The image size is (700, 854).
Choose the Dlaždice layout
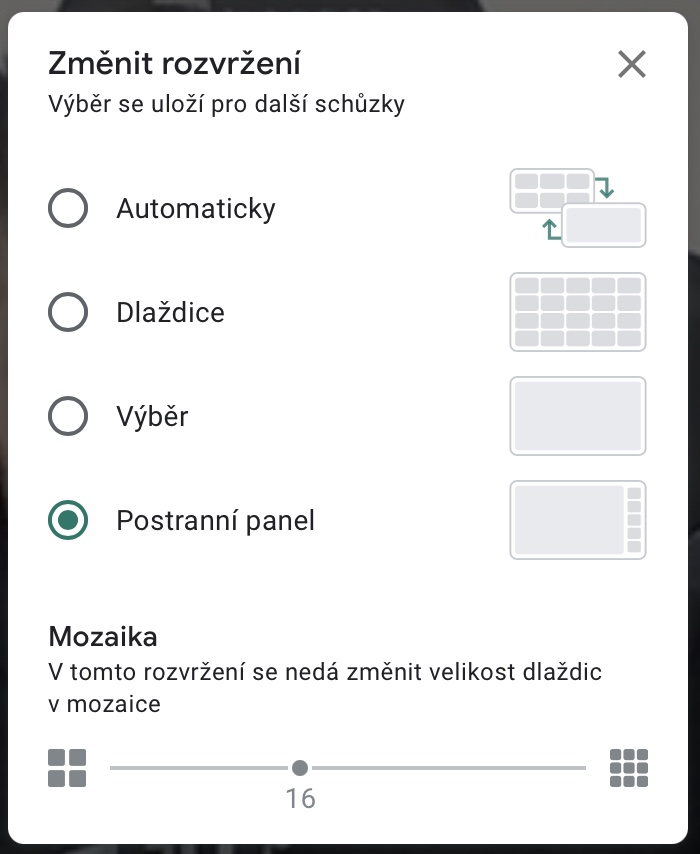pos(68,313)
